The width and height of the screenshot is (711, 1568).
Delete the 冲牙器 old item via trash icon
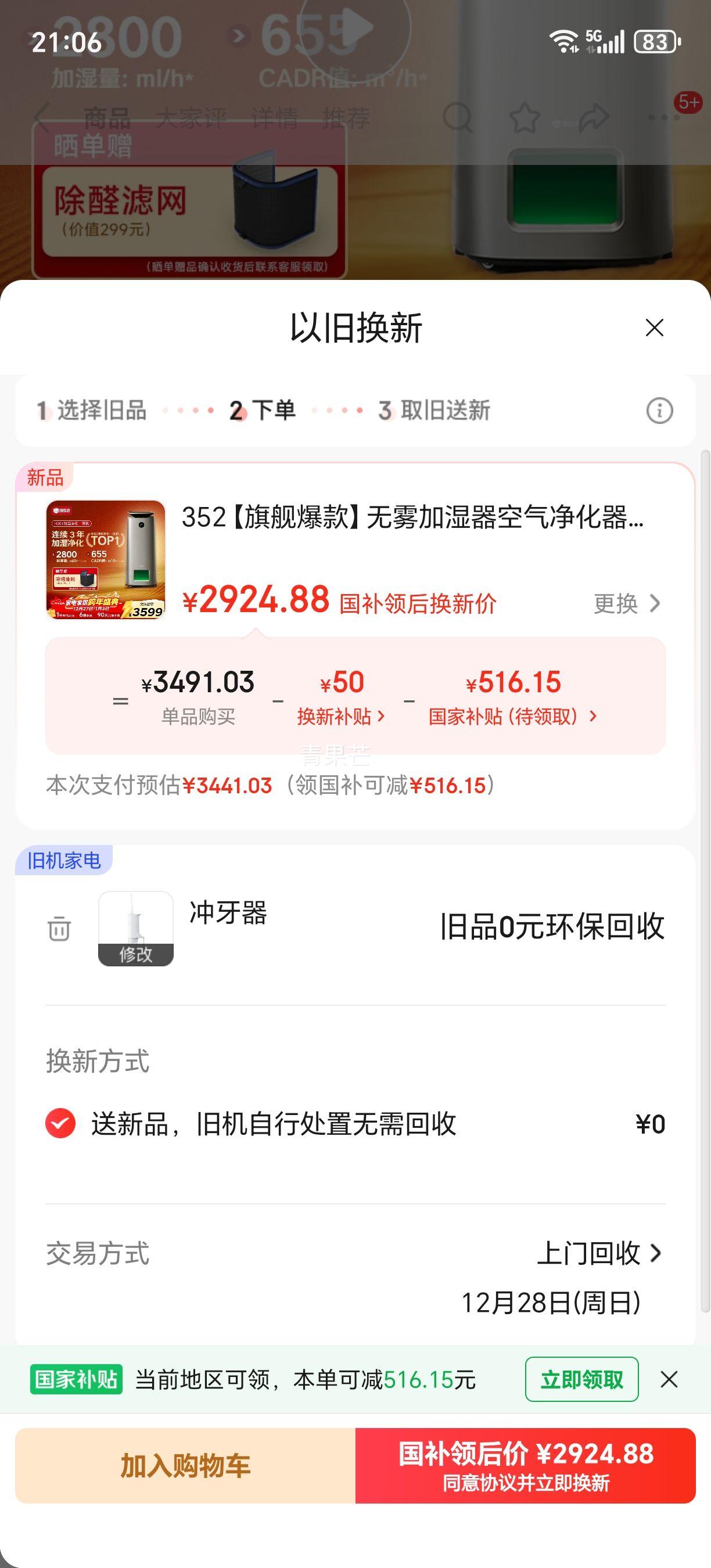coord(59,927)
